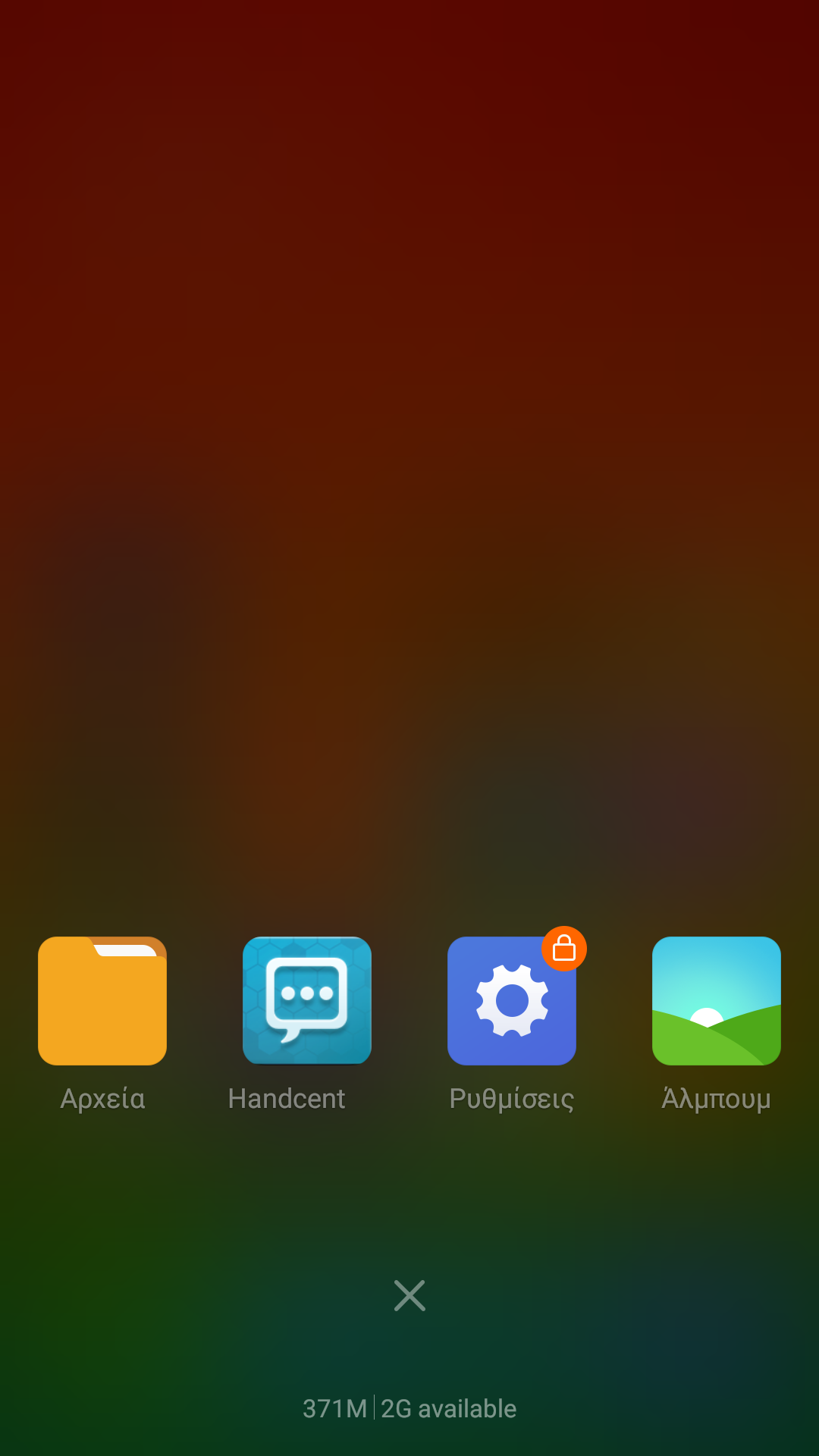Open the Άλμπουμ gallery app
819x1456 pixels.
[717, 1001]
